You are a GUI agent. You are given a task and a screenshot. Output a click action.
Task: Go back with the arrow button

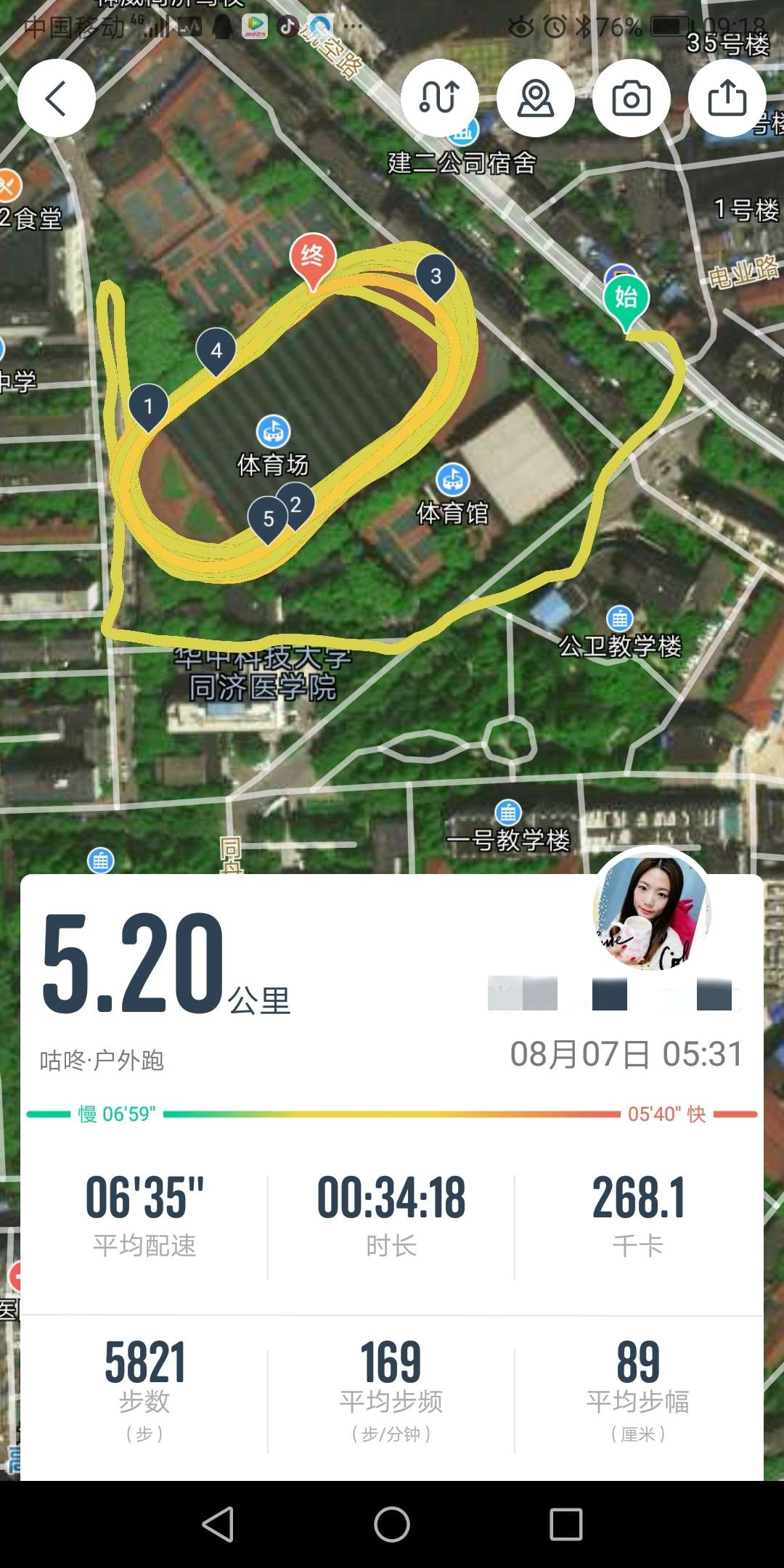[57, 97]
